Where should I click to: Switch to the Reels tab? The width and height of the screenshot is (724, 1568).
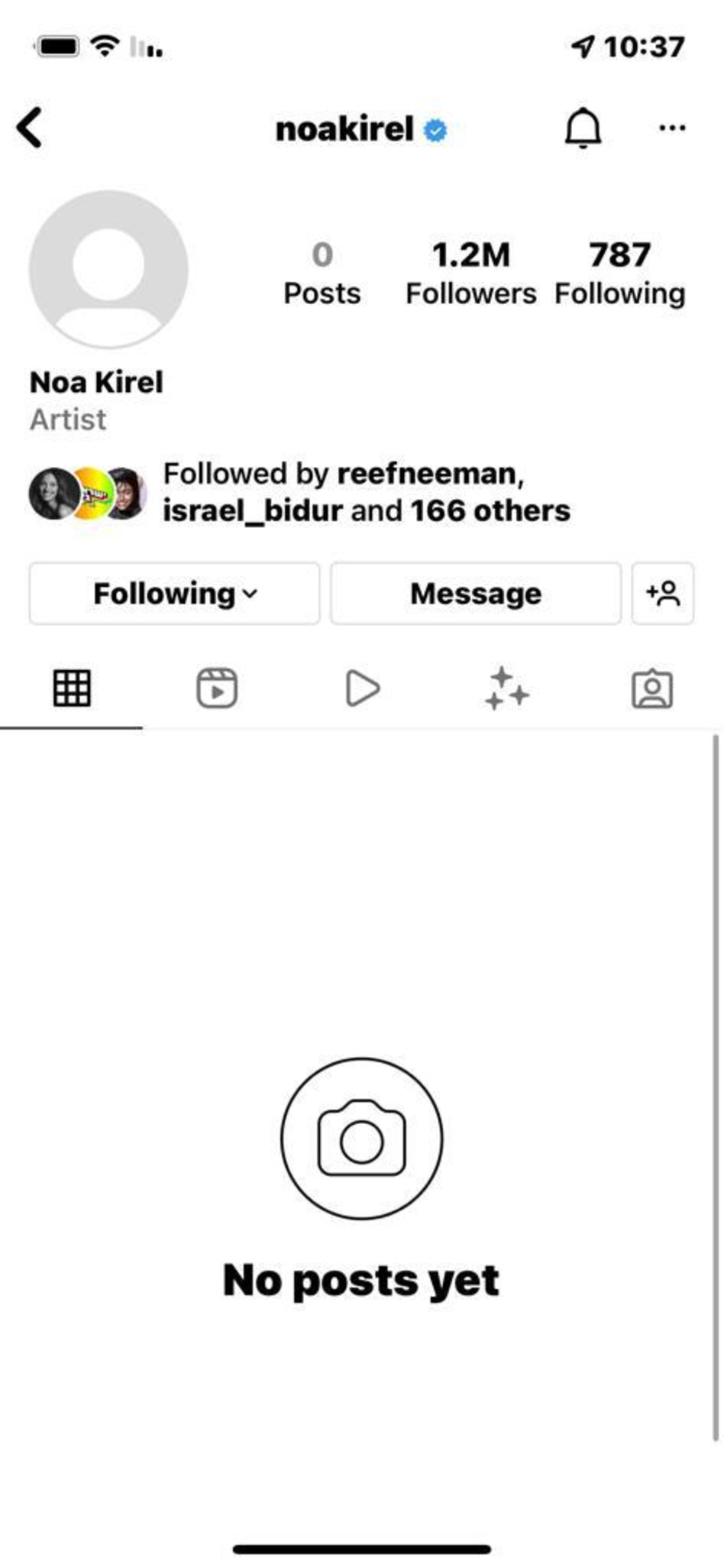pyautogui.click(x=217, y=688)
